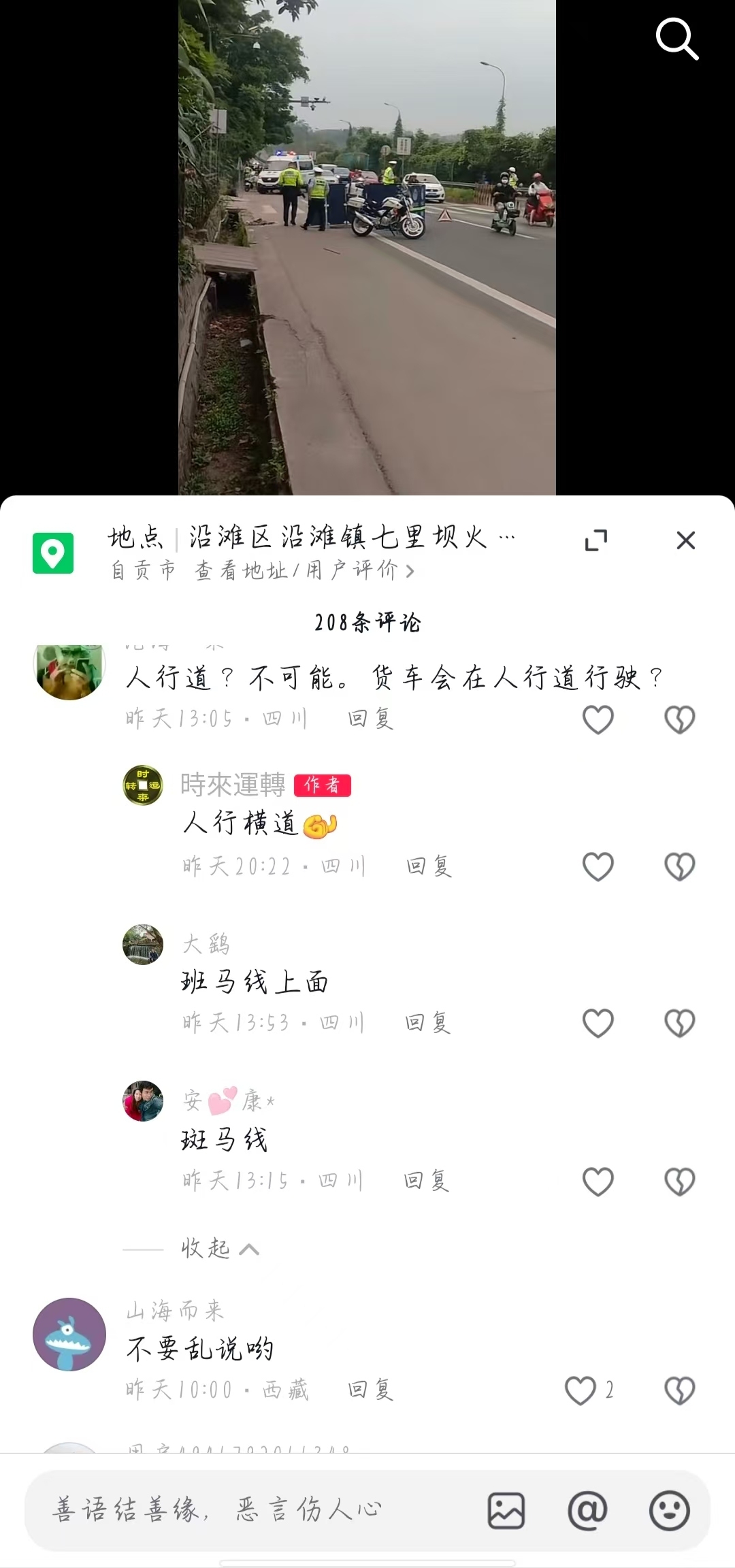Dislike 時來運轉's reply 人行横道
Viewport: 735px width, 1568px height.
tap(679, 866)
